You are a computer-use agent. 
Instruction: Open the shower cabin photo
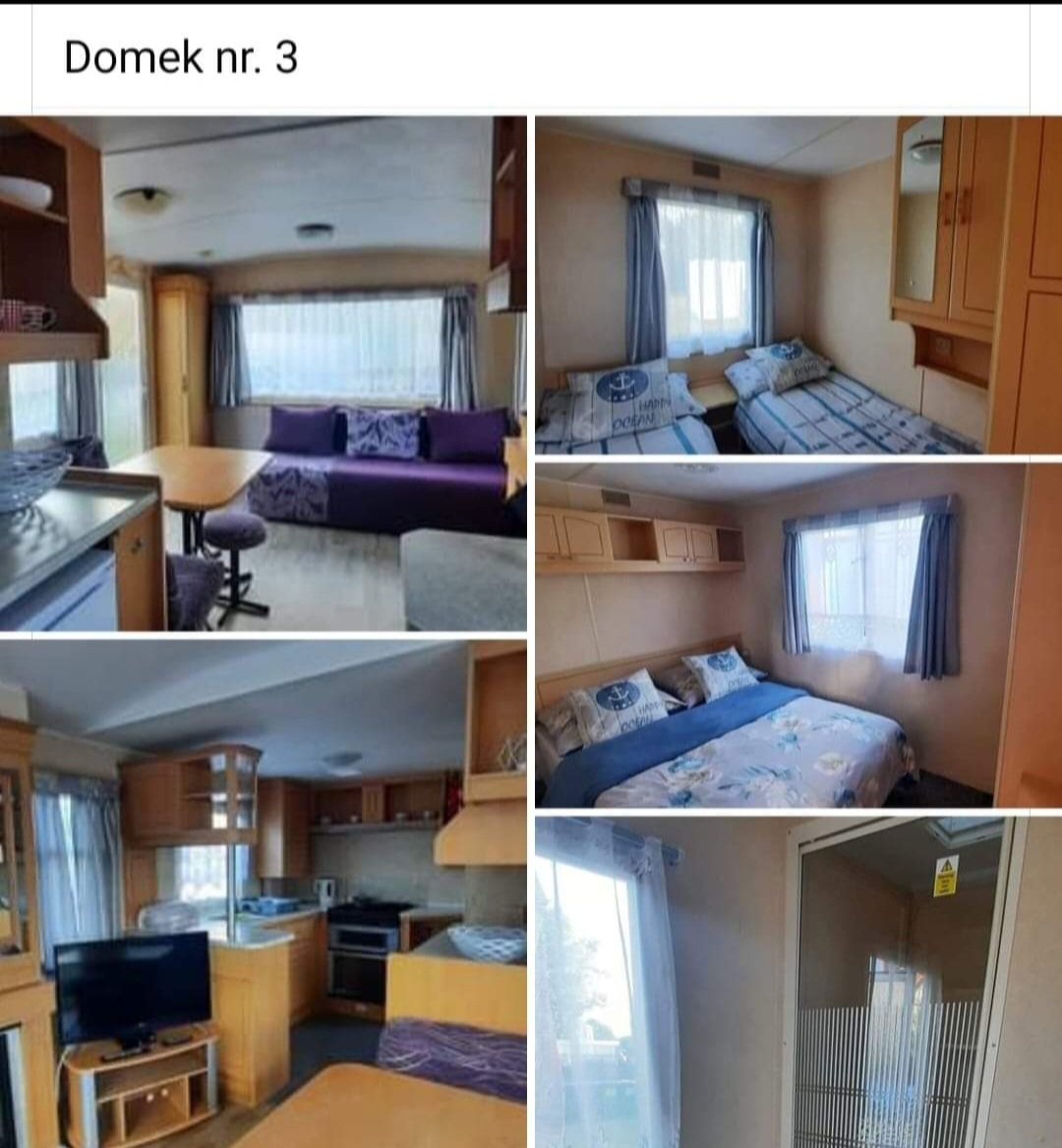point(798,983)
